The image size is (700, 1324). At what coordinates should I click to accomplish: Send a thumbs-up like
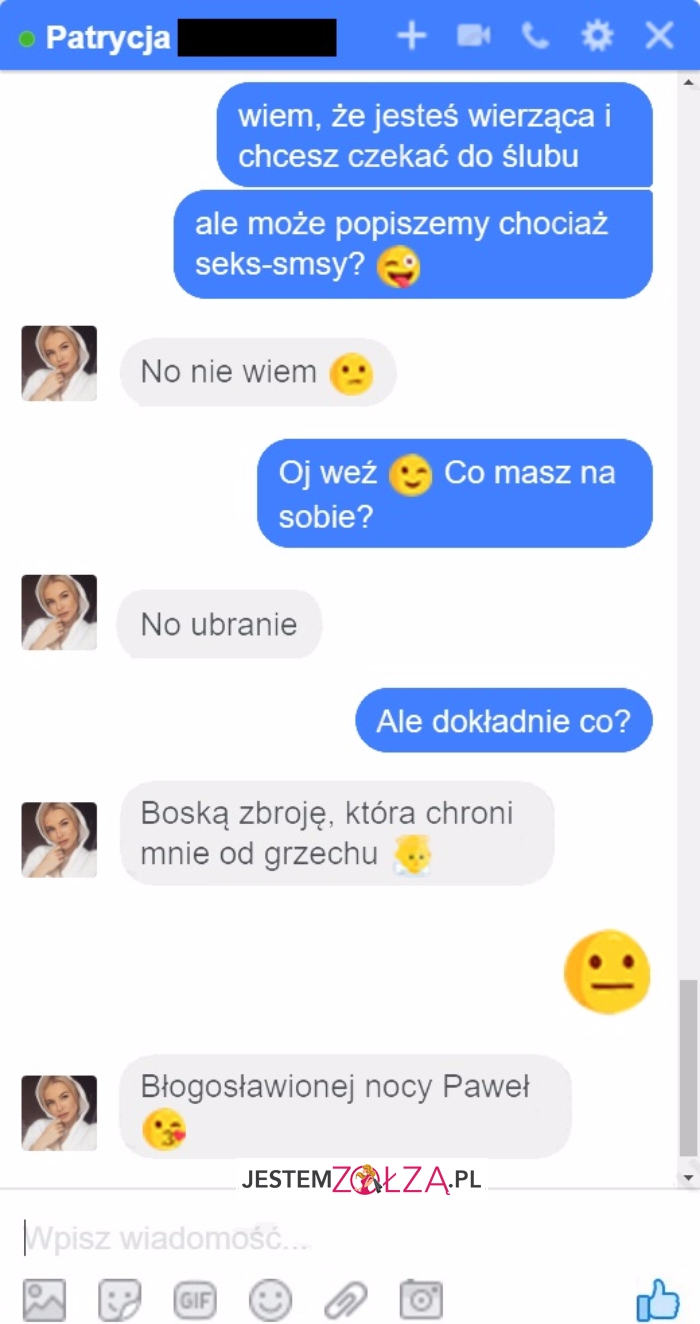tap(657, 1300)
